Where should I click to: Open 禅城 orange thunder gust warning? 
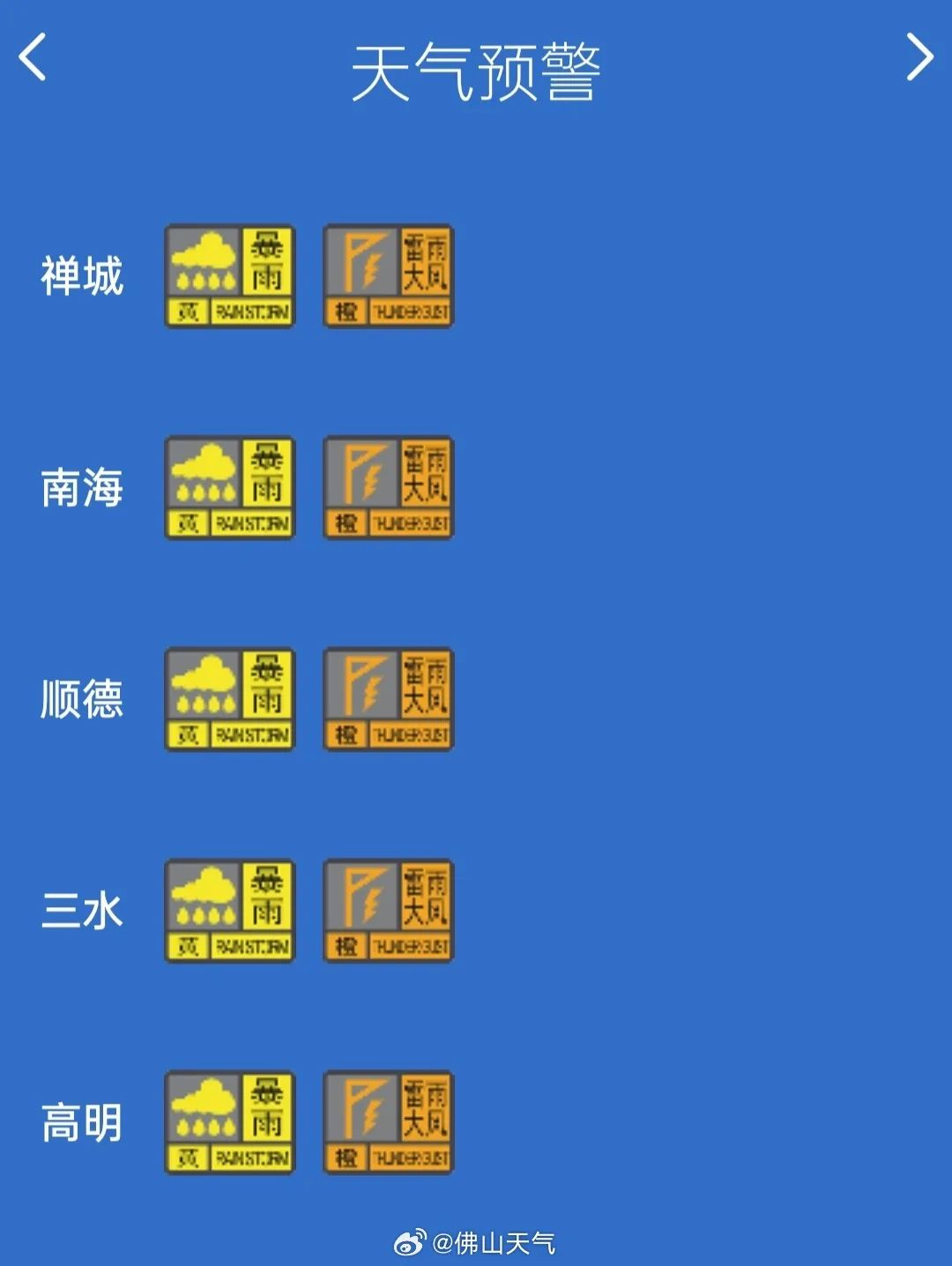pos(389,276)
